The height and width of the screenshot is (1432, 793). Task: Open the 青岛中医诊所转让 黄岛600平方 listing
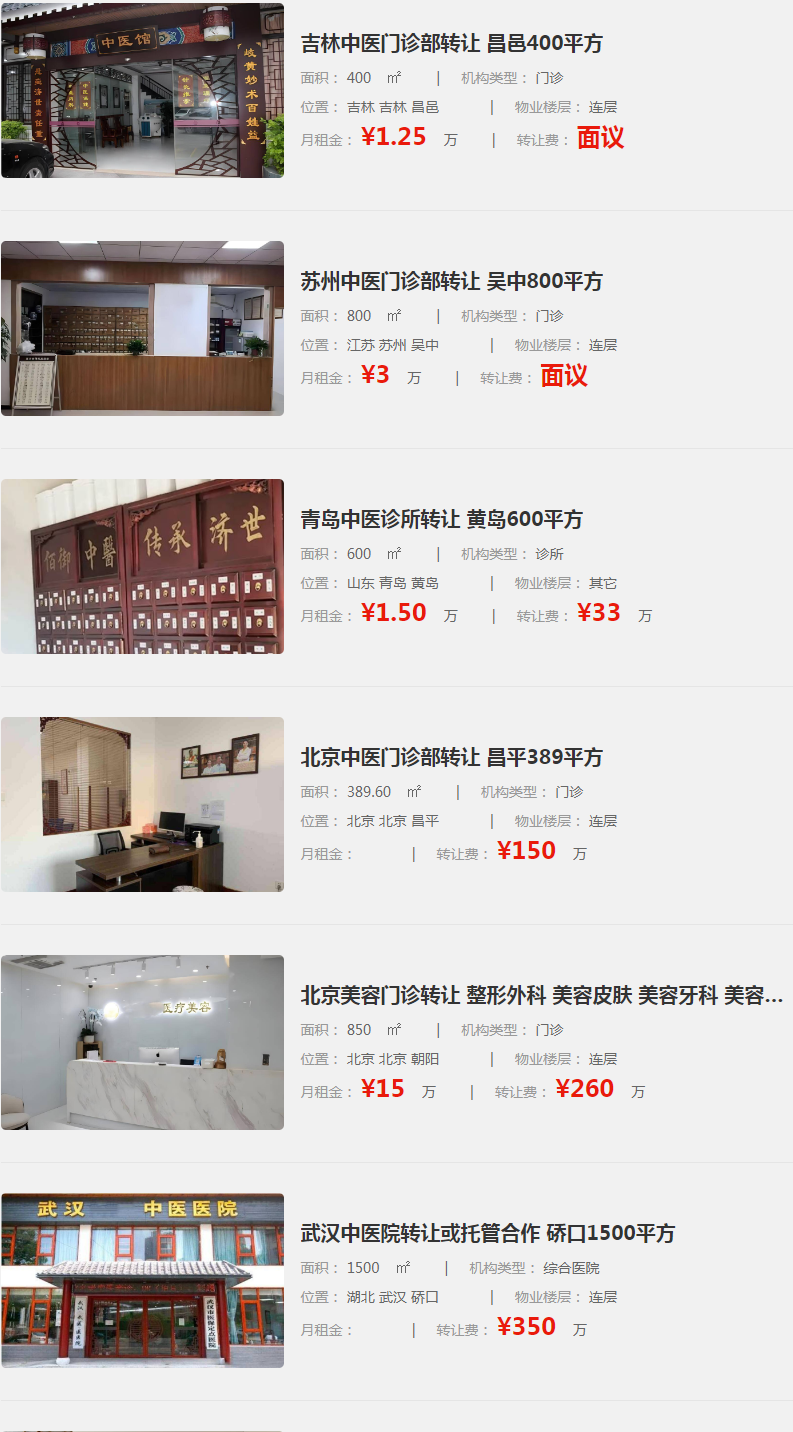point(441,520)
